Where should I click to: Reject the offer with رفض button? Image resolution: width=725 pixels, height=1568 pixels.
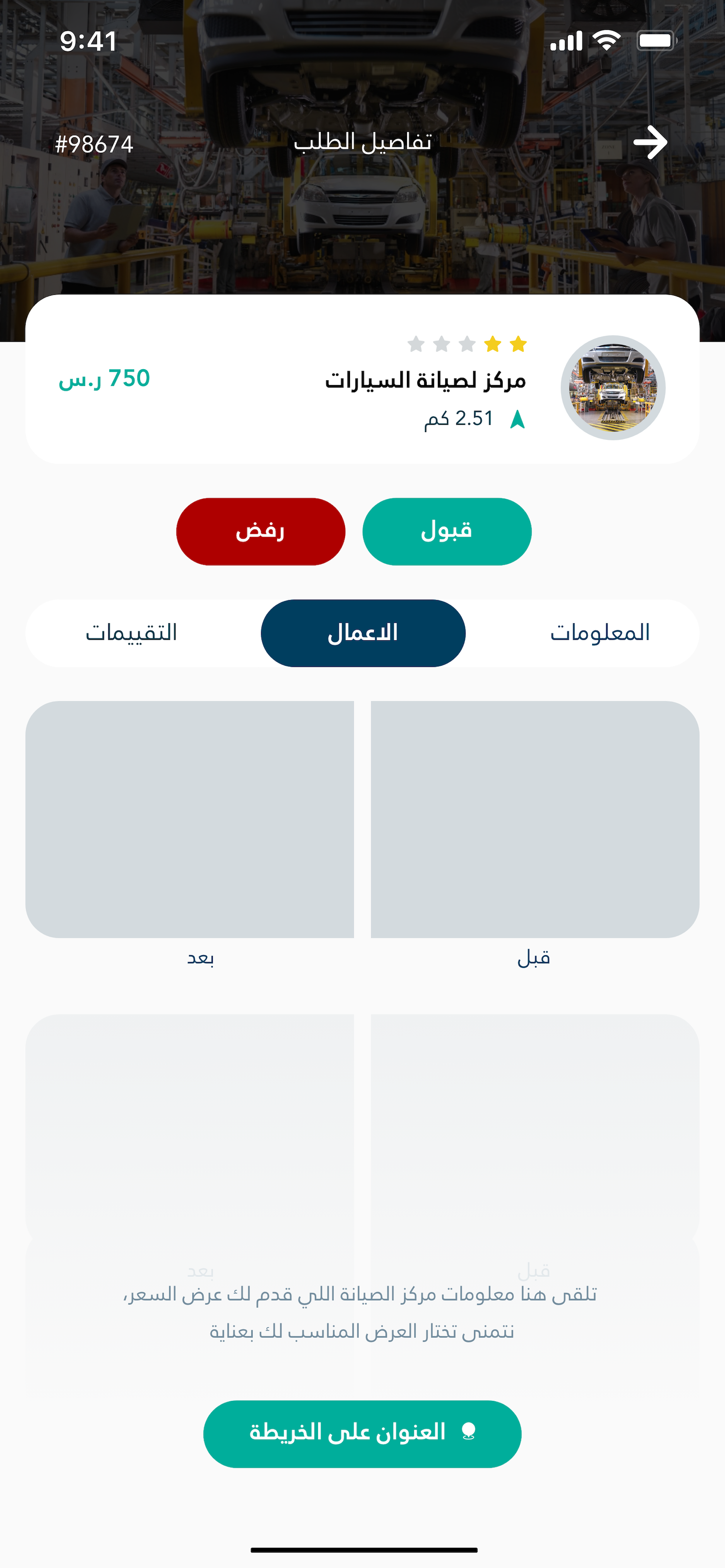click(261, 532)
